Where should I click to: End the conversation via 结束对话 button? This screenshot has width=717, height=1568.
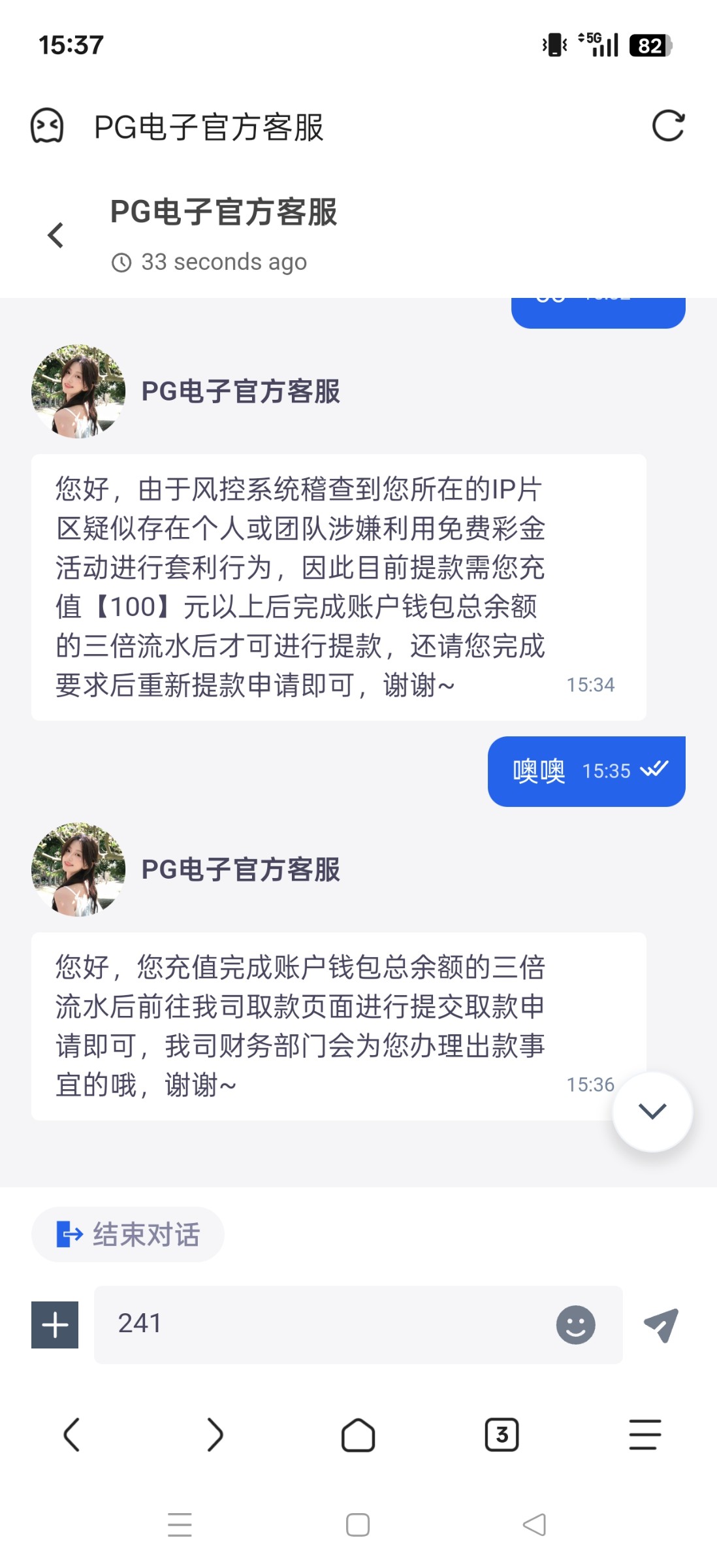128,1234
